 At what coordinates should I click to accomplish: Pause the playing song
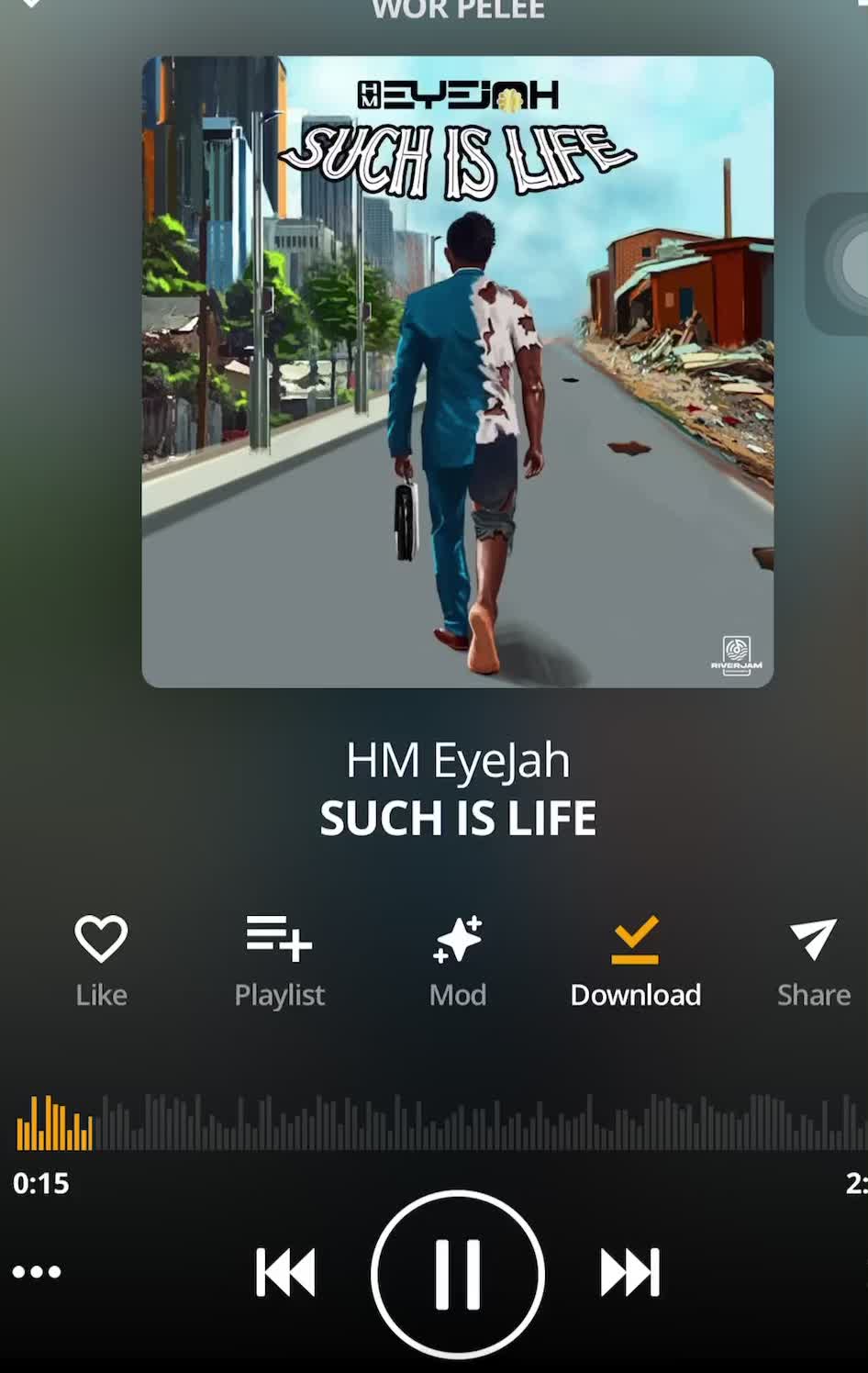[x=458, y=1274]
